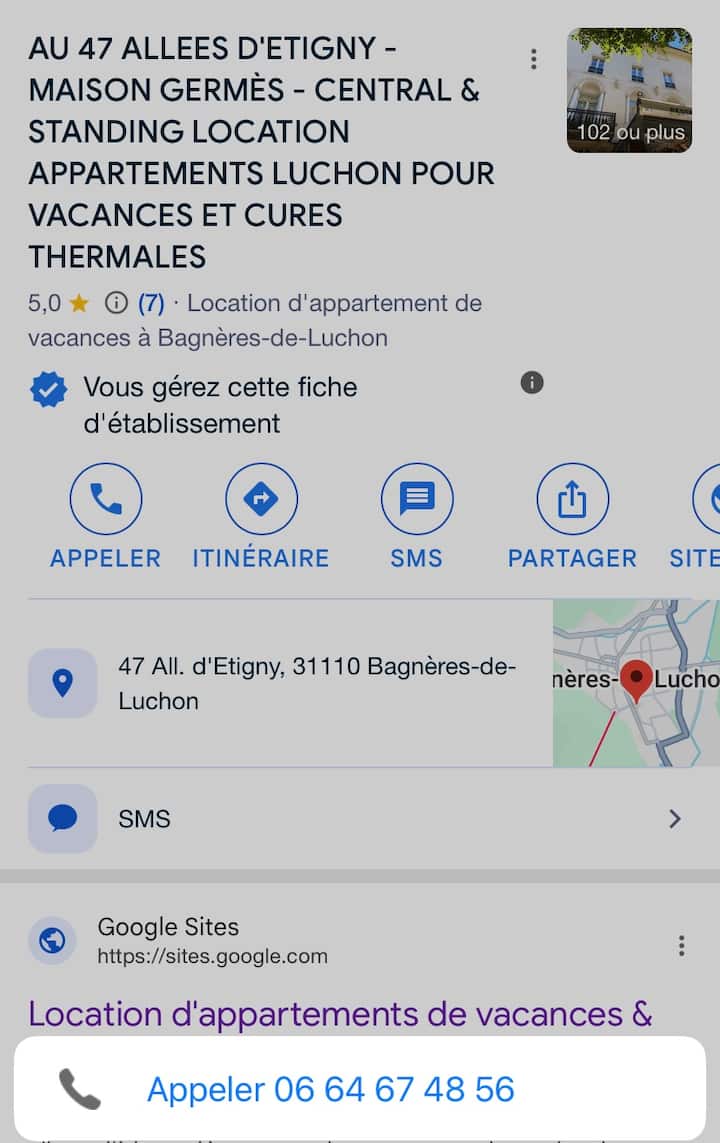This screenshot has height=1143, width=720.
Task: Open the Location d'appartements de vacances result
Action: [x=340, y=1013]
